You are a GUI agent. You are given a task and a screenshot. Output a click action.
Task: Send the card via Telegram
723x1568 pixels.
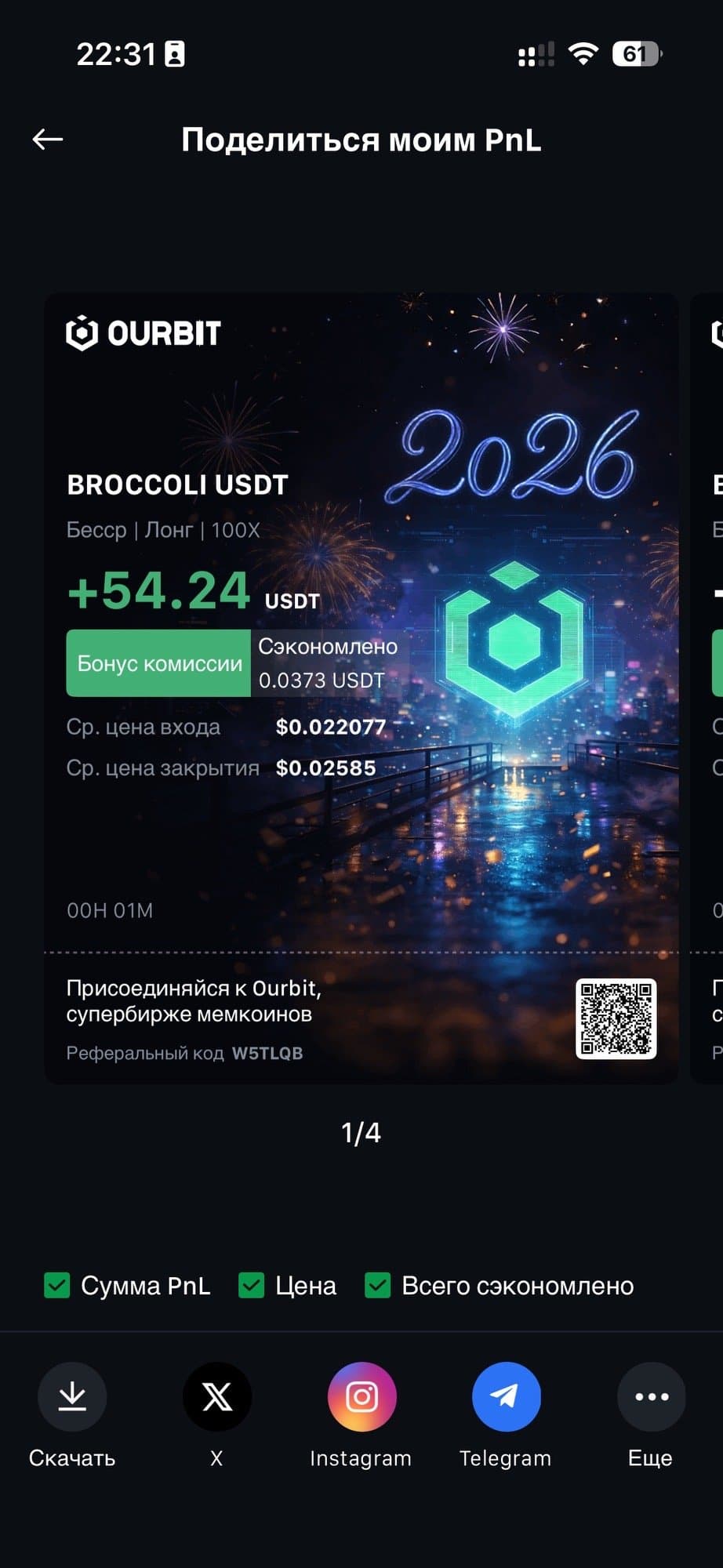pos(506,1397)
